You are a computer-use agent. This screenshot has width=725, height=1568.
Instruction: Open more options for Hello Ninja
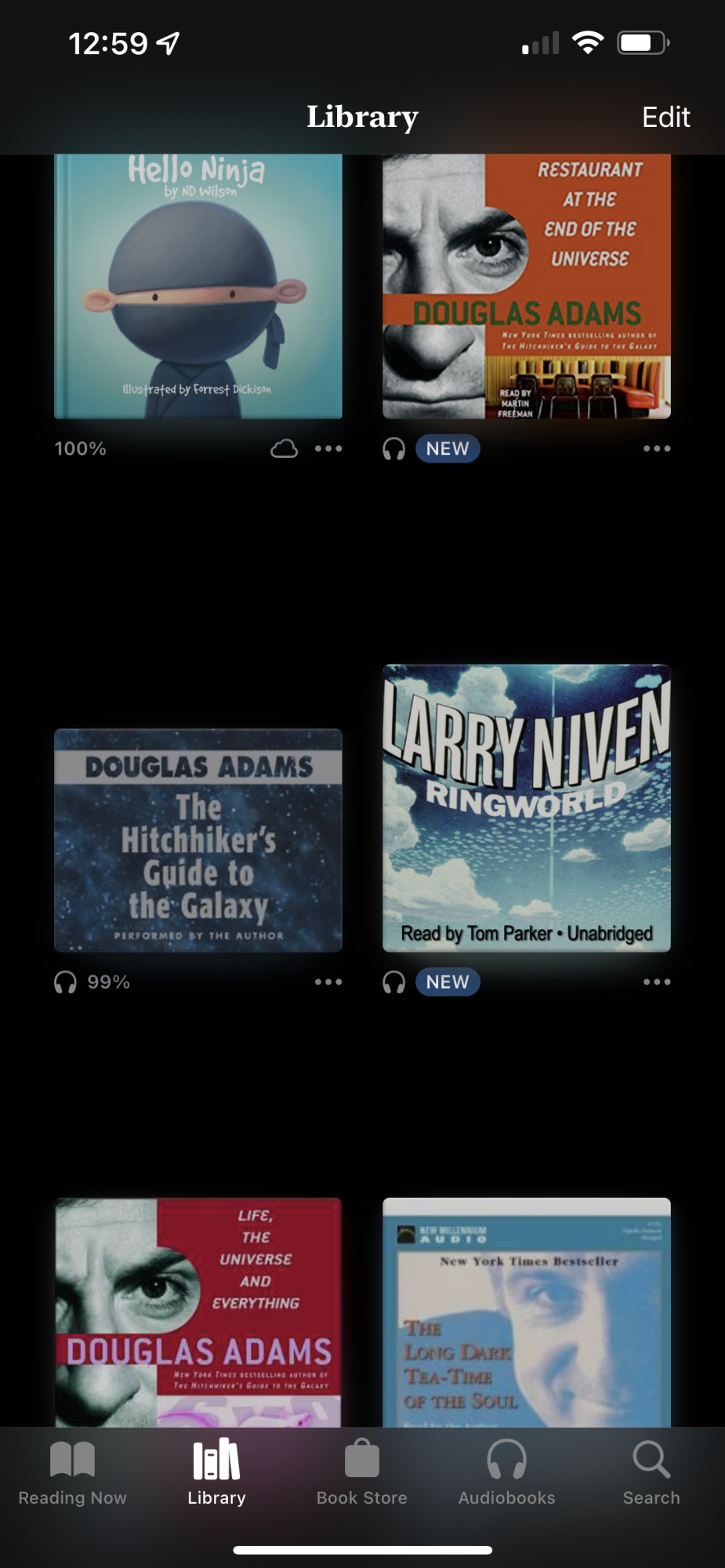[x=328, y=448]
